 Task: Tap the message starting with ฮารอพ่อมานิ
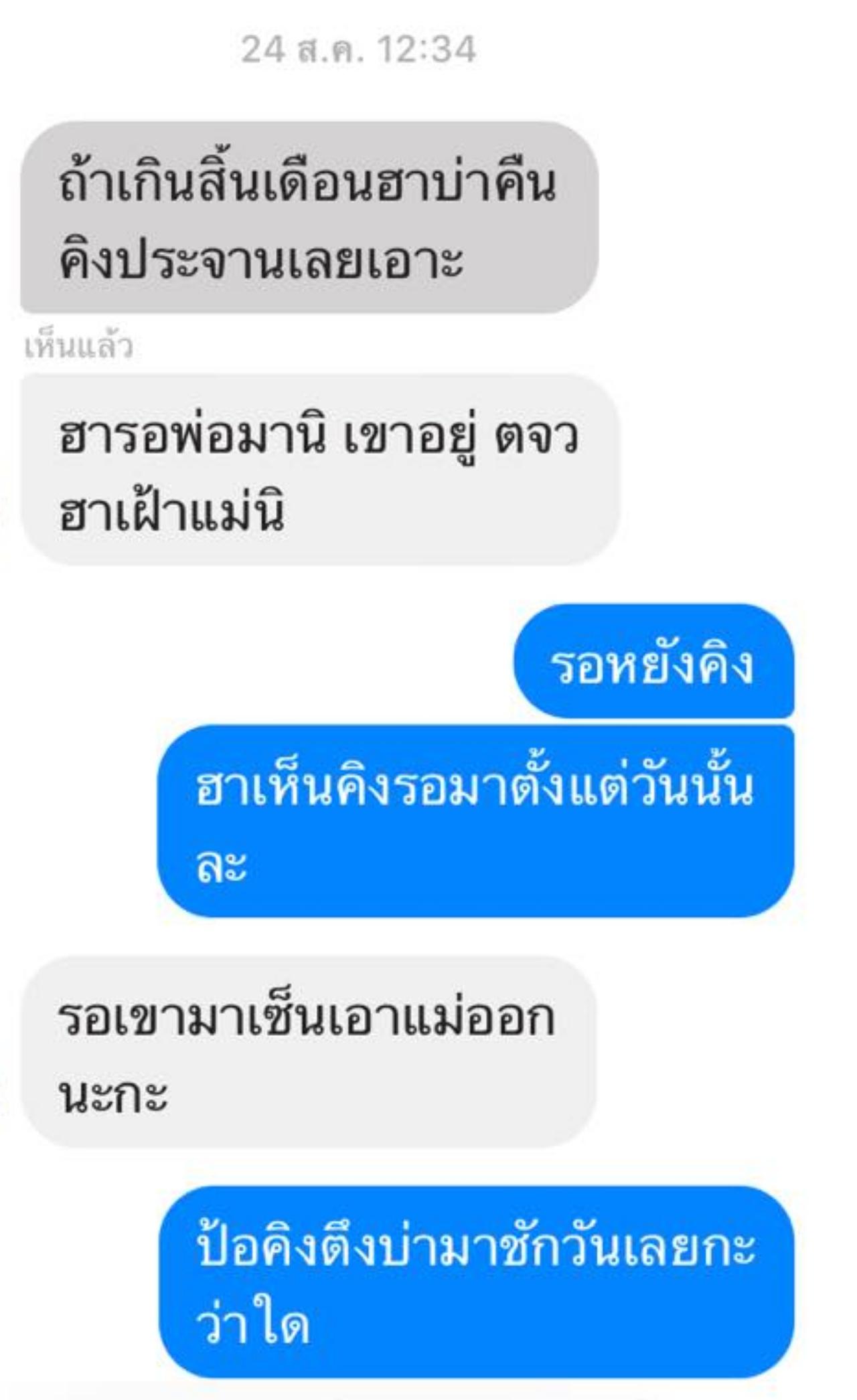click(x=319, y=470)
